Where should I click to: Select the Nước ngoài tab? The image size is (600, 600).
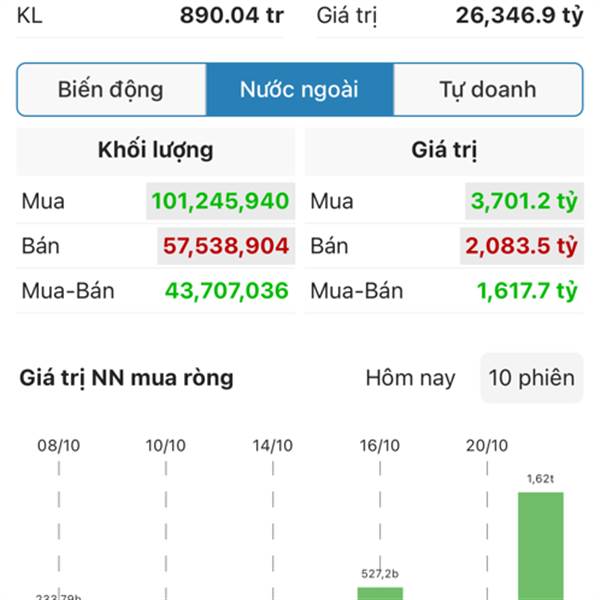coord(299,90)
